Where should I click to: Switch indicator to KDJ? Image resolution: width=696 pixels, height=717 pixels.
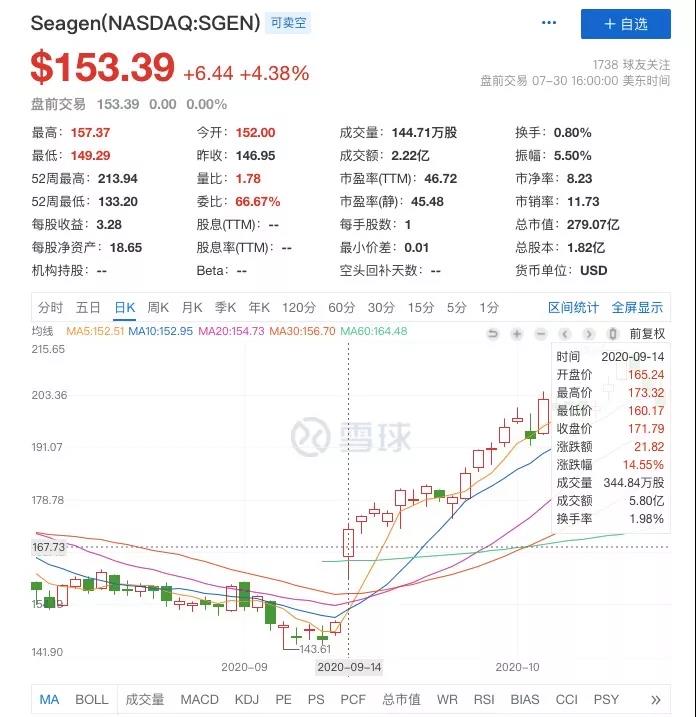point(246,699)
